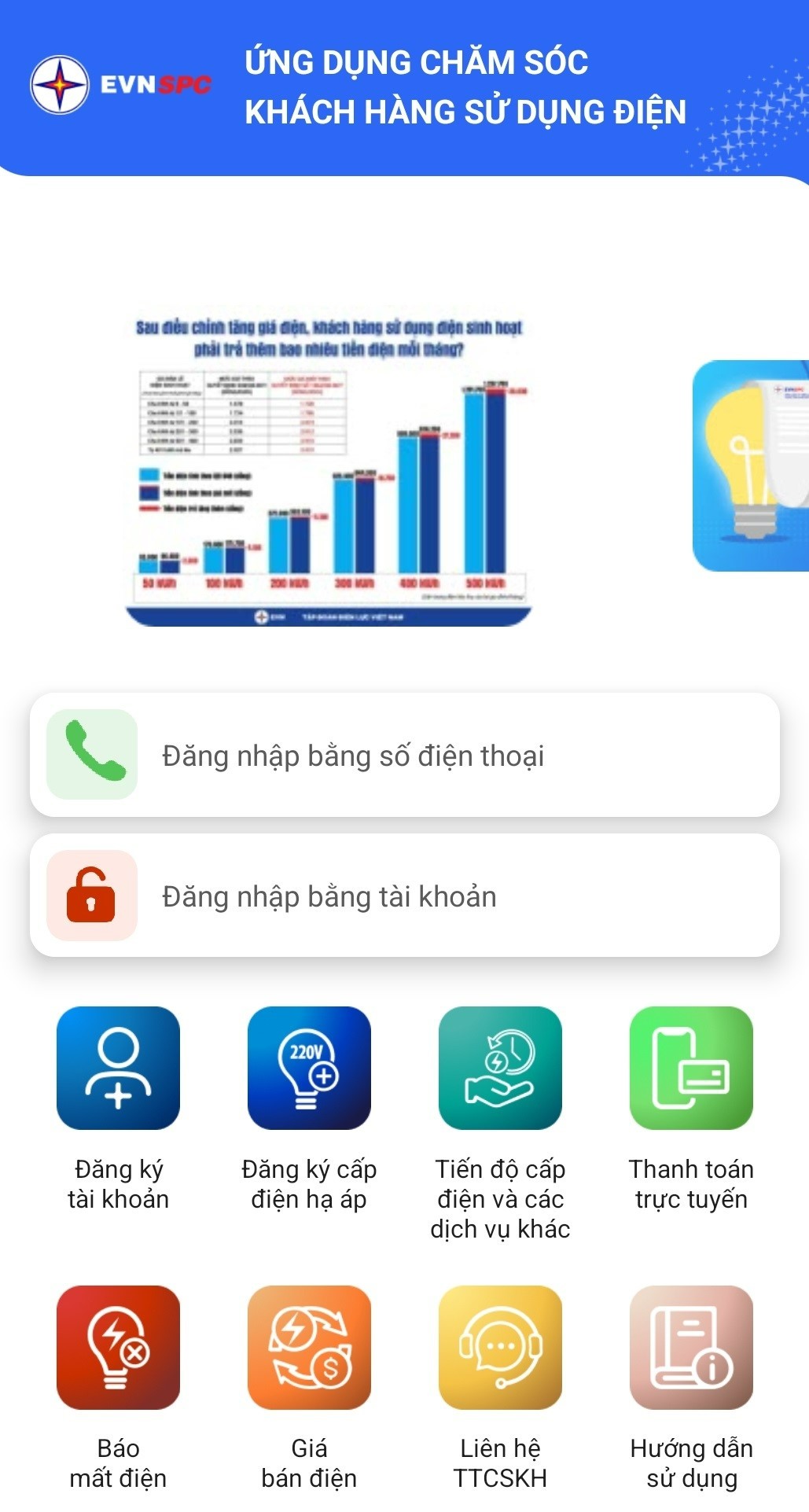Screen dimensions: 809x1512
Task: Open Đăng ký tài khoản
Action: tap(118, 1069)
